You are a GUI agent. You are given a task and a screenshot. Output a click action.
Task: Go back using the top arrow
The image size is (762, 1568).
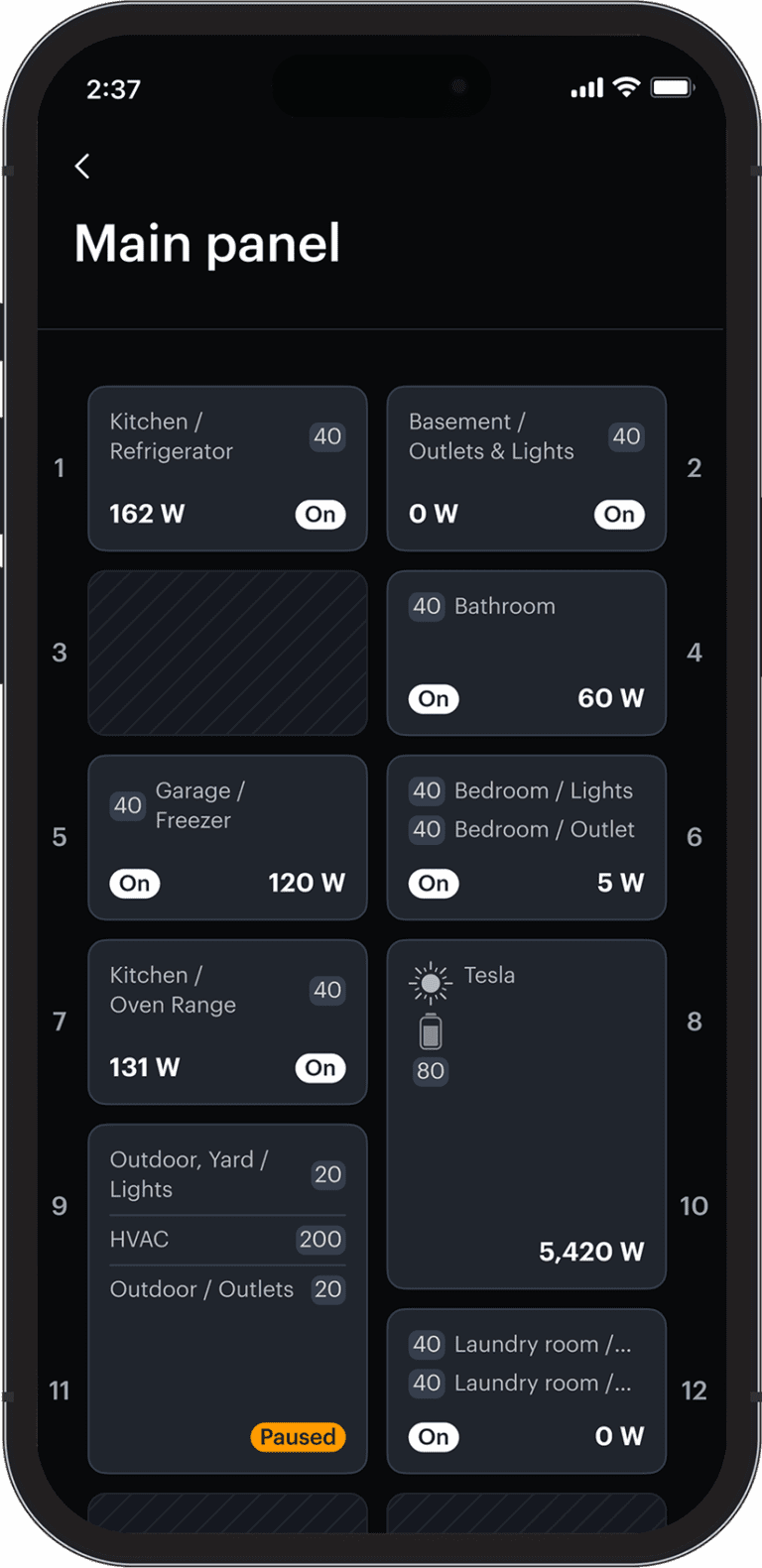(82, 167)
